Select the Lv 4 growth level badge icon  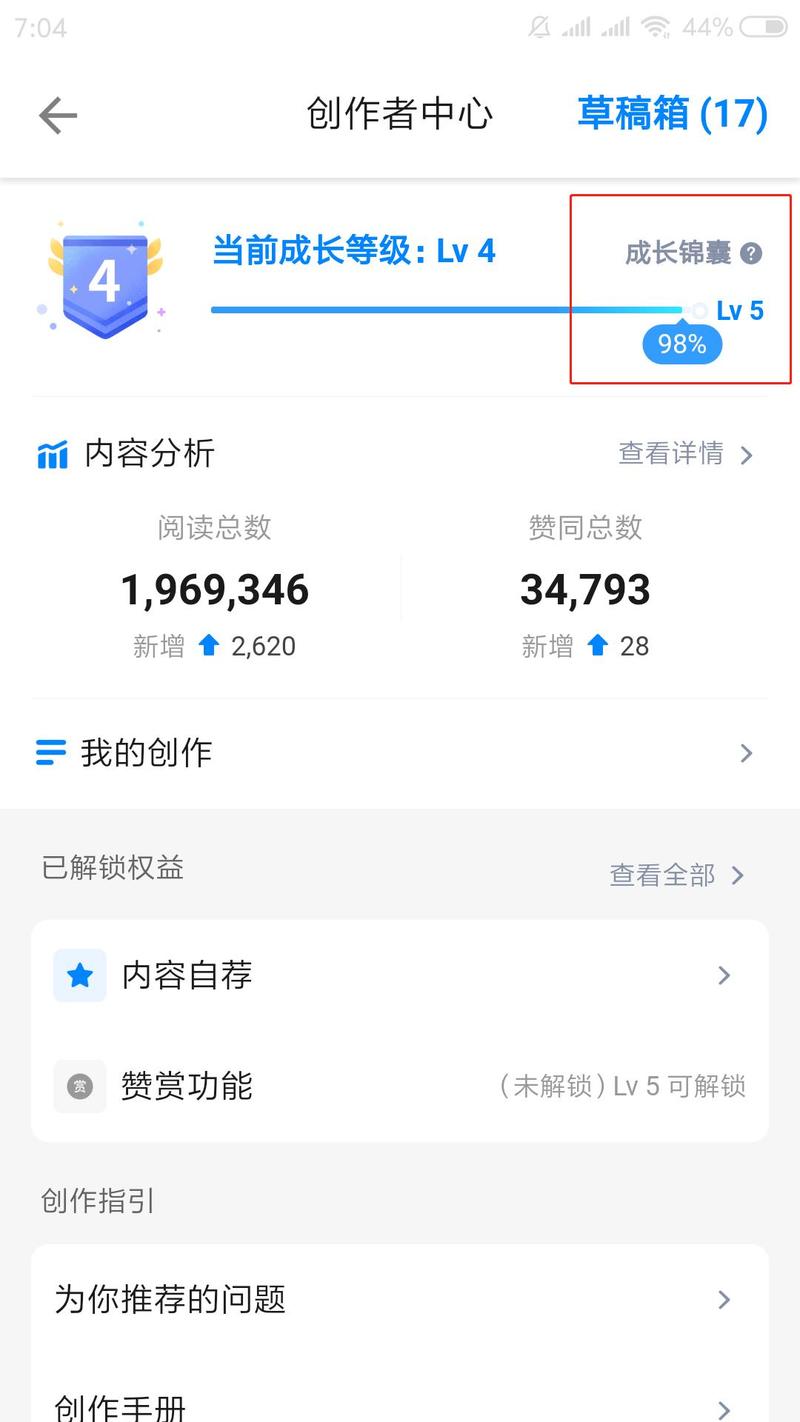point(103,277)
